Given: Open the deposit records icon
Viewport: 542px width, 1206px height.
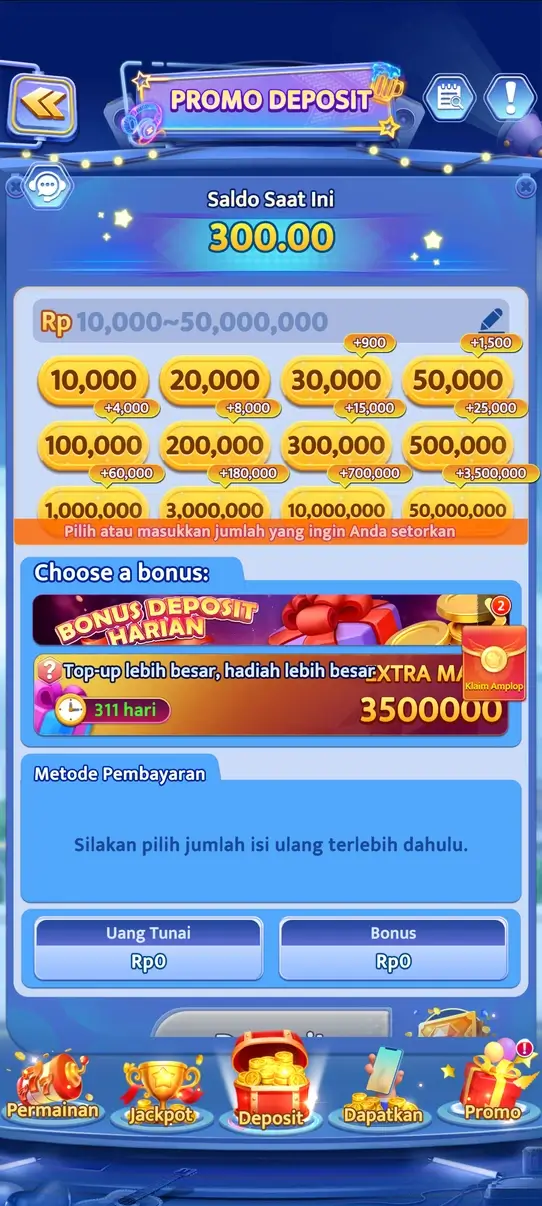Looking at the screenshot, I should point(449,98).
